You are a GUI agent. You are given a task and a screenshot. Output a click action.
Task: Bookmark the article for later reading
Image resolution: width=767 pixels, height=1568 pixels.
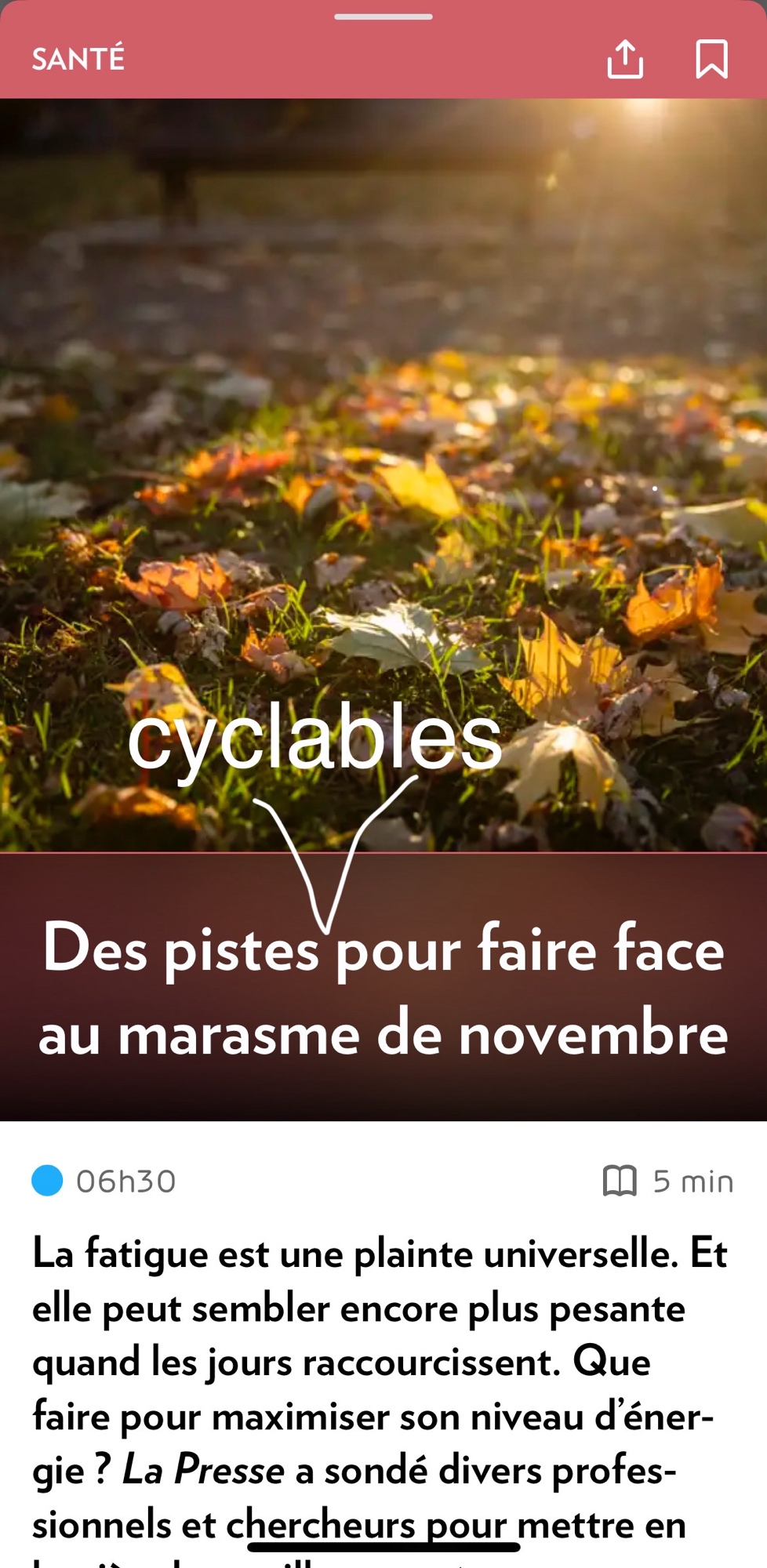point(711,60)
